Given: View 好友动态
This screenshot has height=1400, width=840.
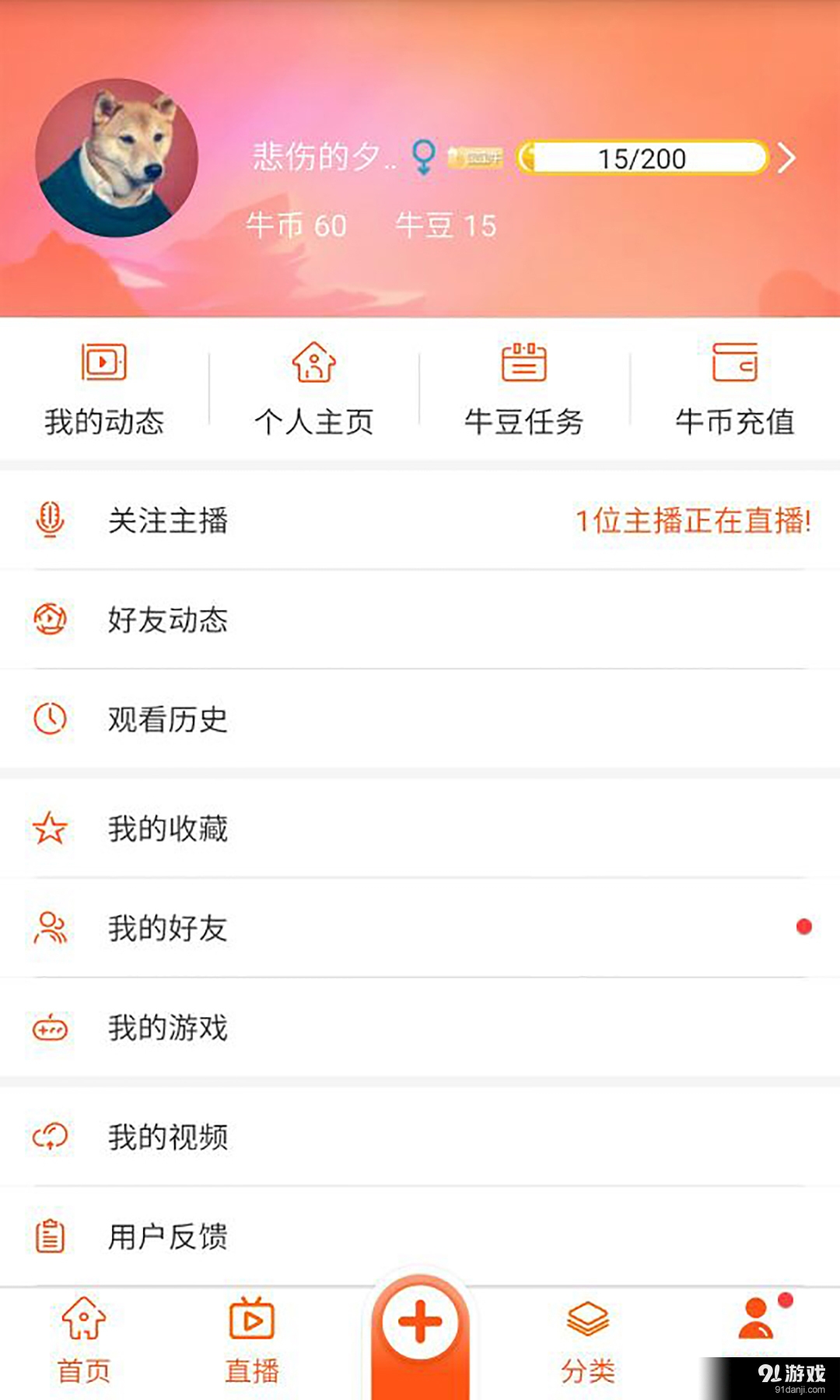Looking at the screenshot, I should click(x=420, y=620).
